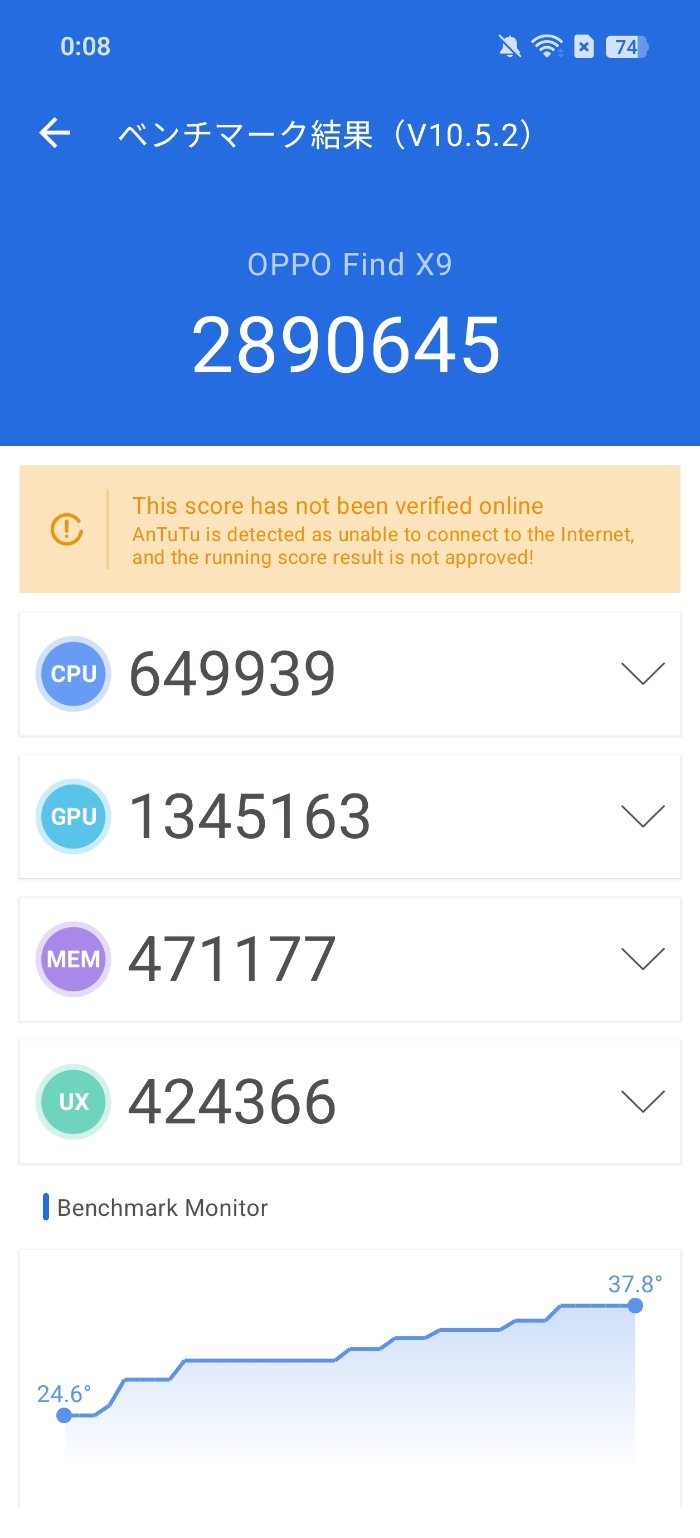Expand the GPU score breakdown
700x1538 pixels.
(x=642, y=816)
